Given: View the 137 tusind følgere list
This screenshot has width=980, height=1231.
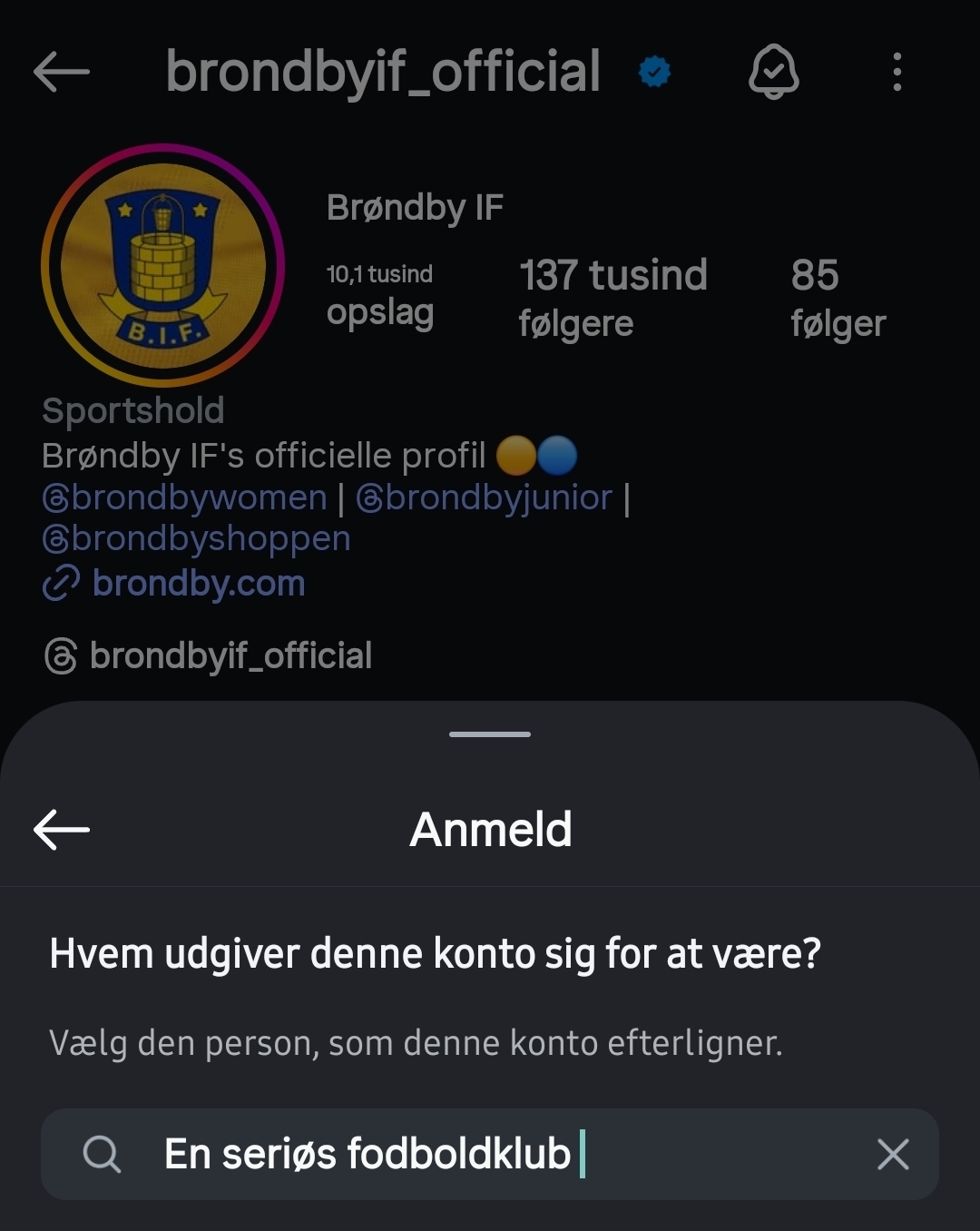Looking at the screenshot, I should click(612, 298).
